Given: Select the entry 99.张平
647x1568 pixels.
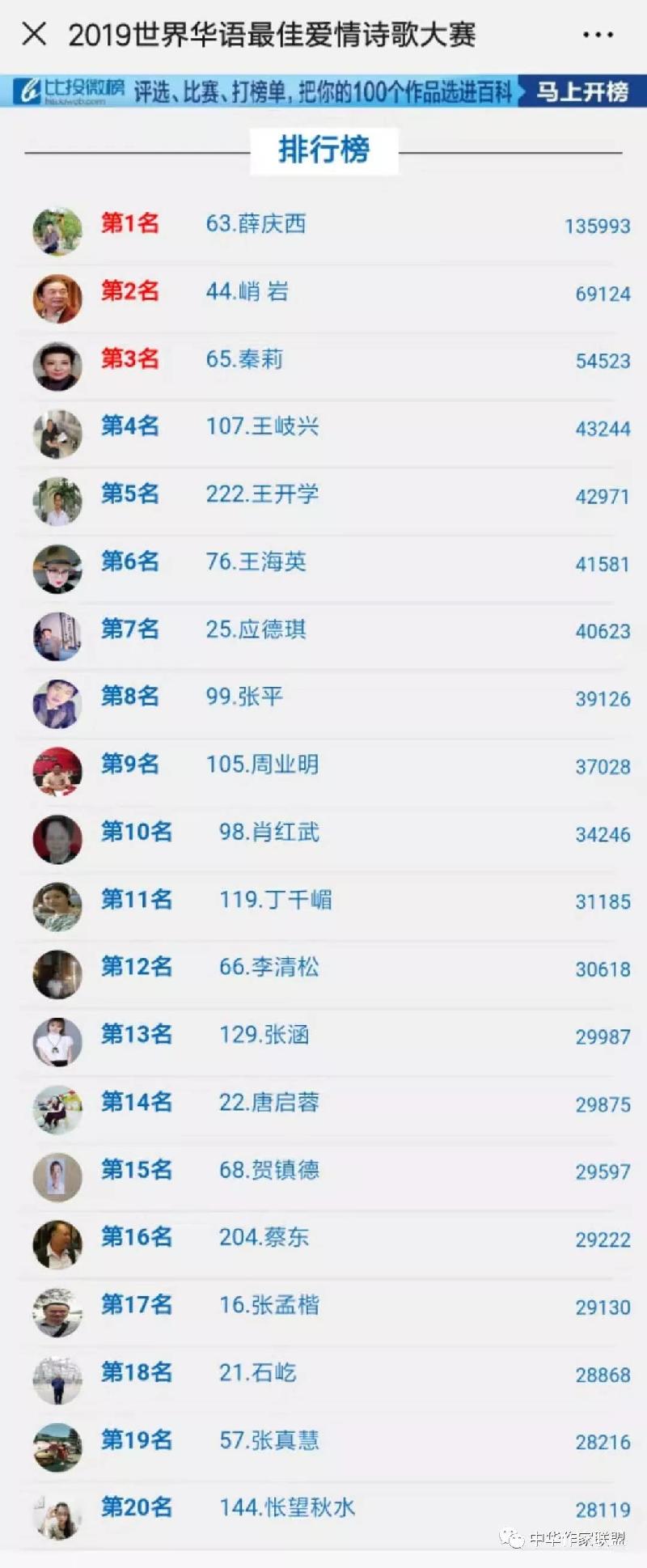Looking at the screenshot, I should pos(244,697).
